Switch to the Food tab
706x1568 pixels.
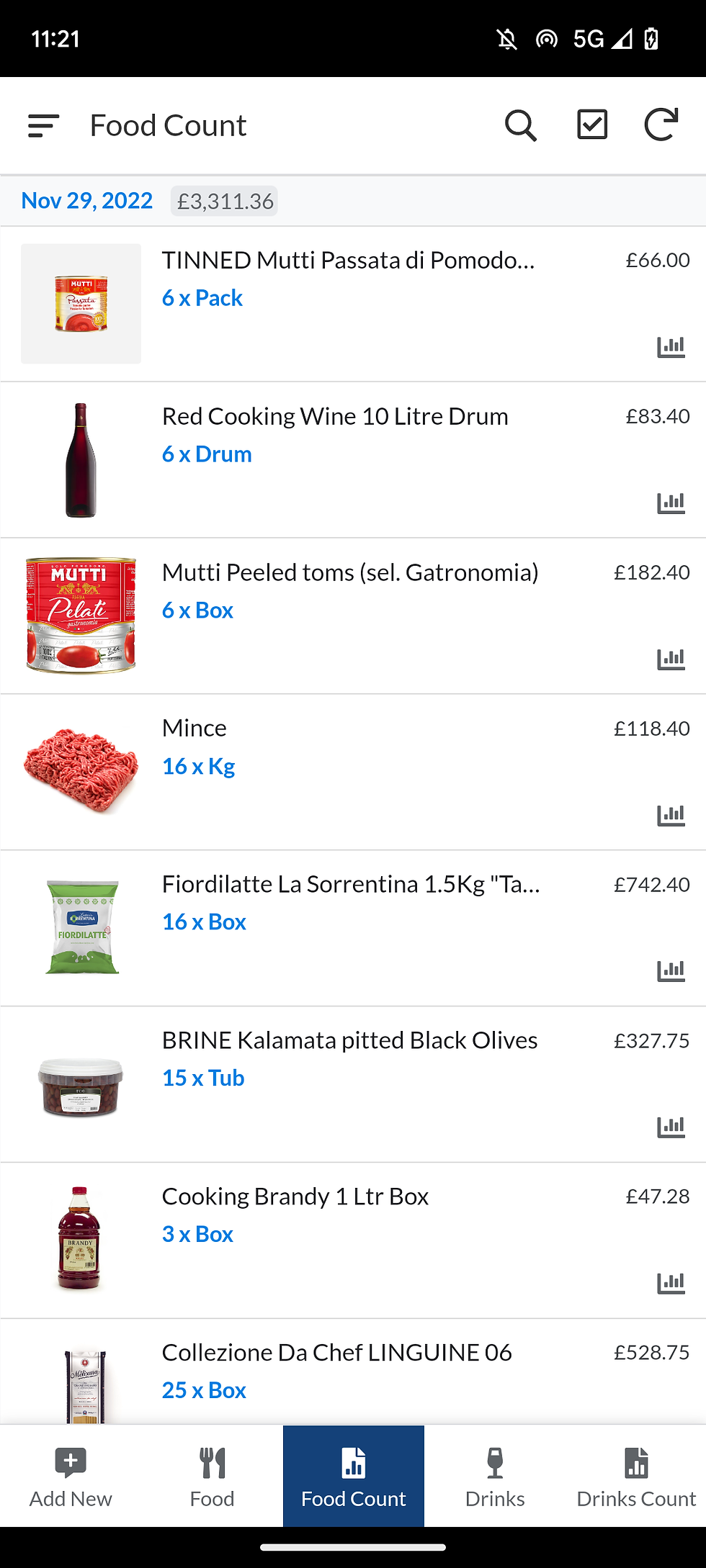pos(212,1476)
